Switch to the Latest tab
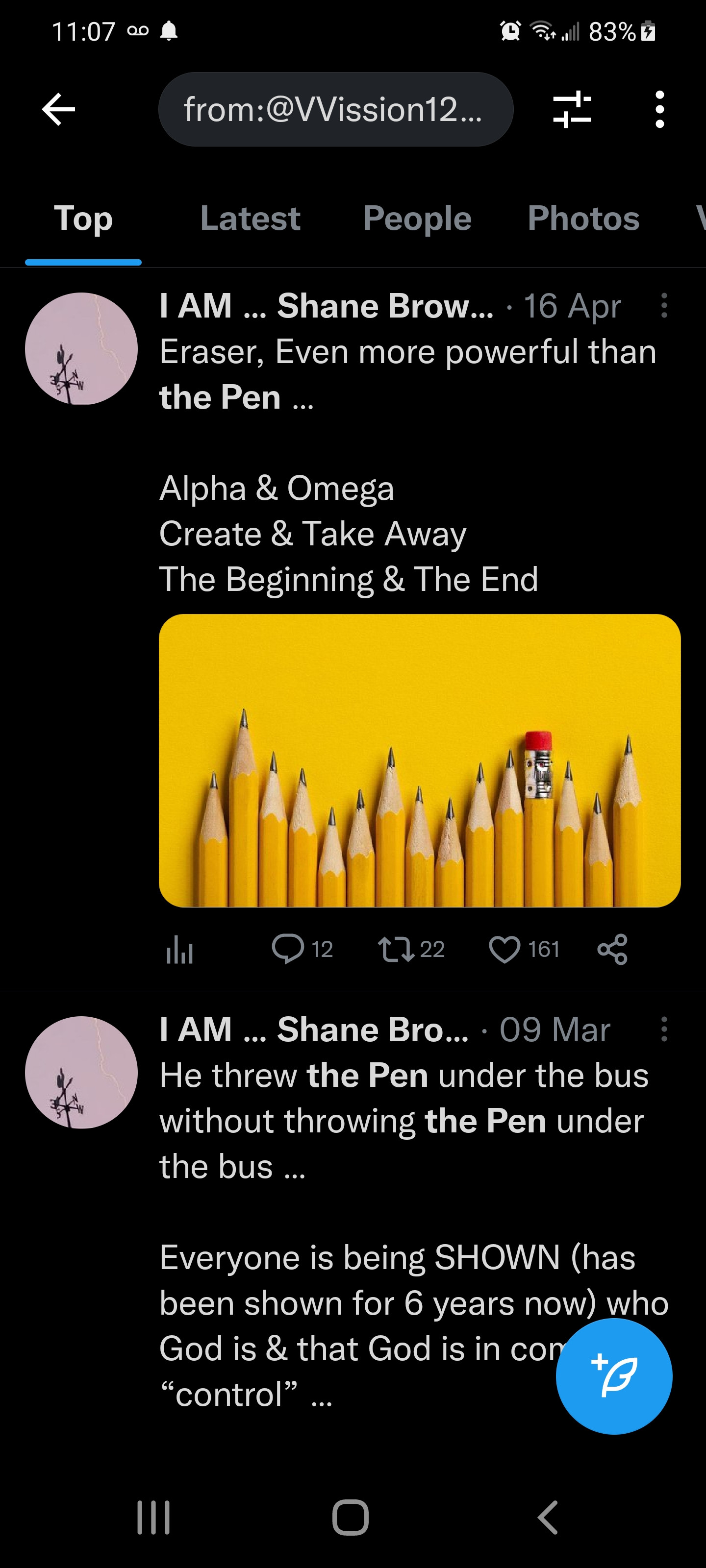Viewport: 706px width, 1568px height. pyautogui.click(x=250, y=219)
